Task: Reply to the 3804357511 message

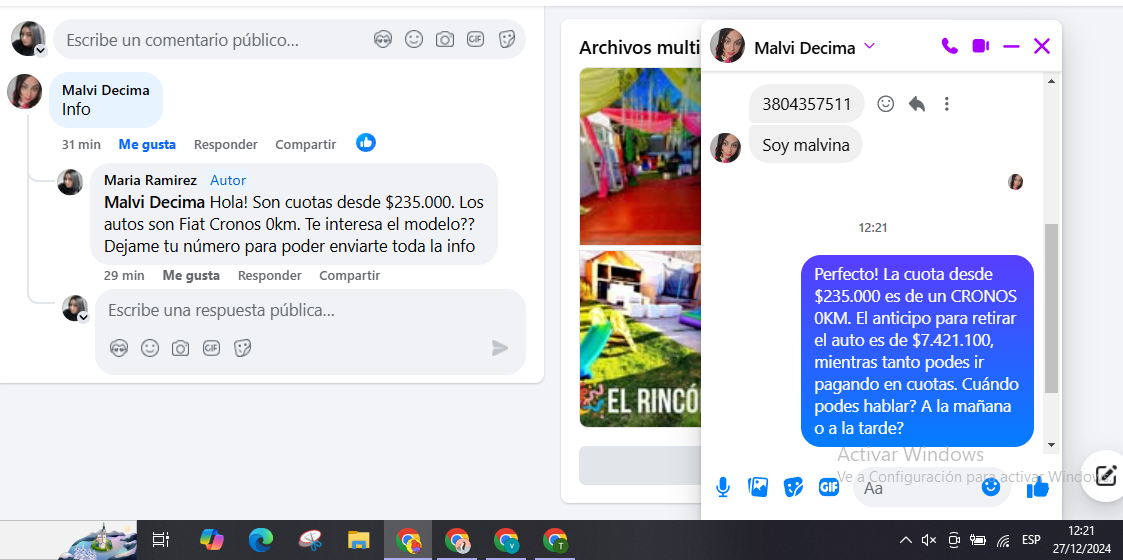Action: (x=916, y=104)
